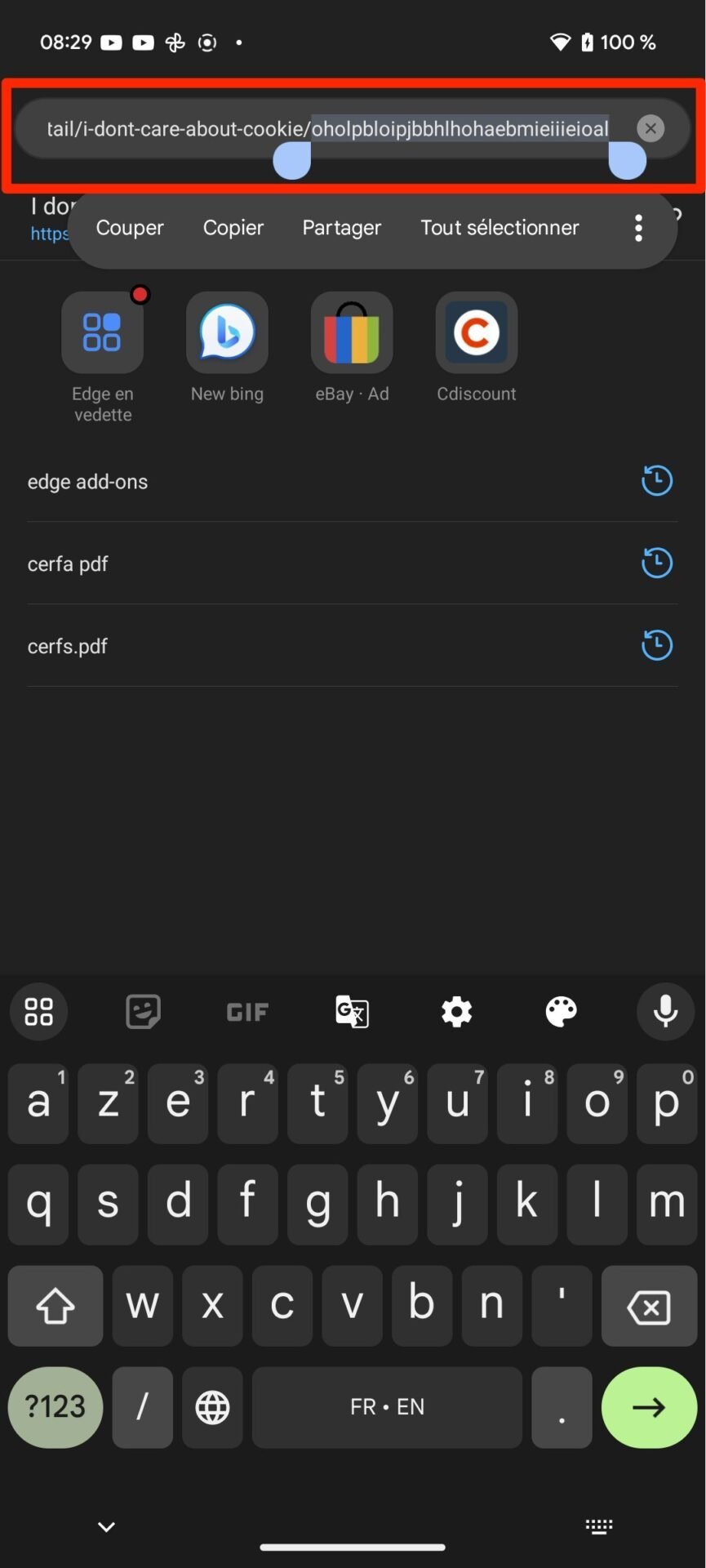Open more text selection options

click(x=638, y=228)
